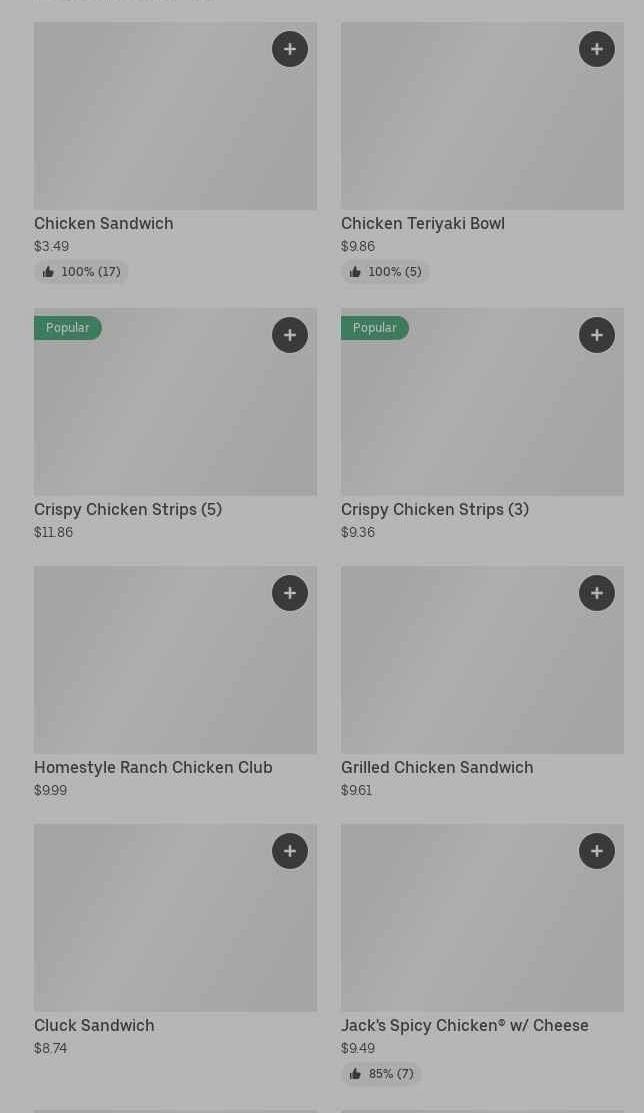This screenshot has width=644, height=1113.
Task: Add Cluck Sandwich to cart
Action: click(290, 851)
